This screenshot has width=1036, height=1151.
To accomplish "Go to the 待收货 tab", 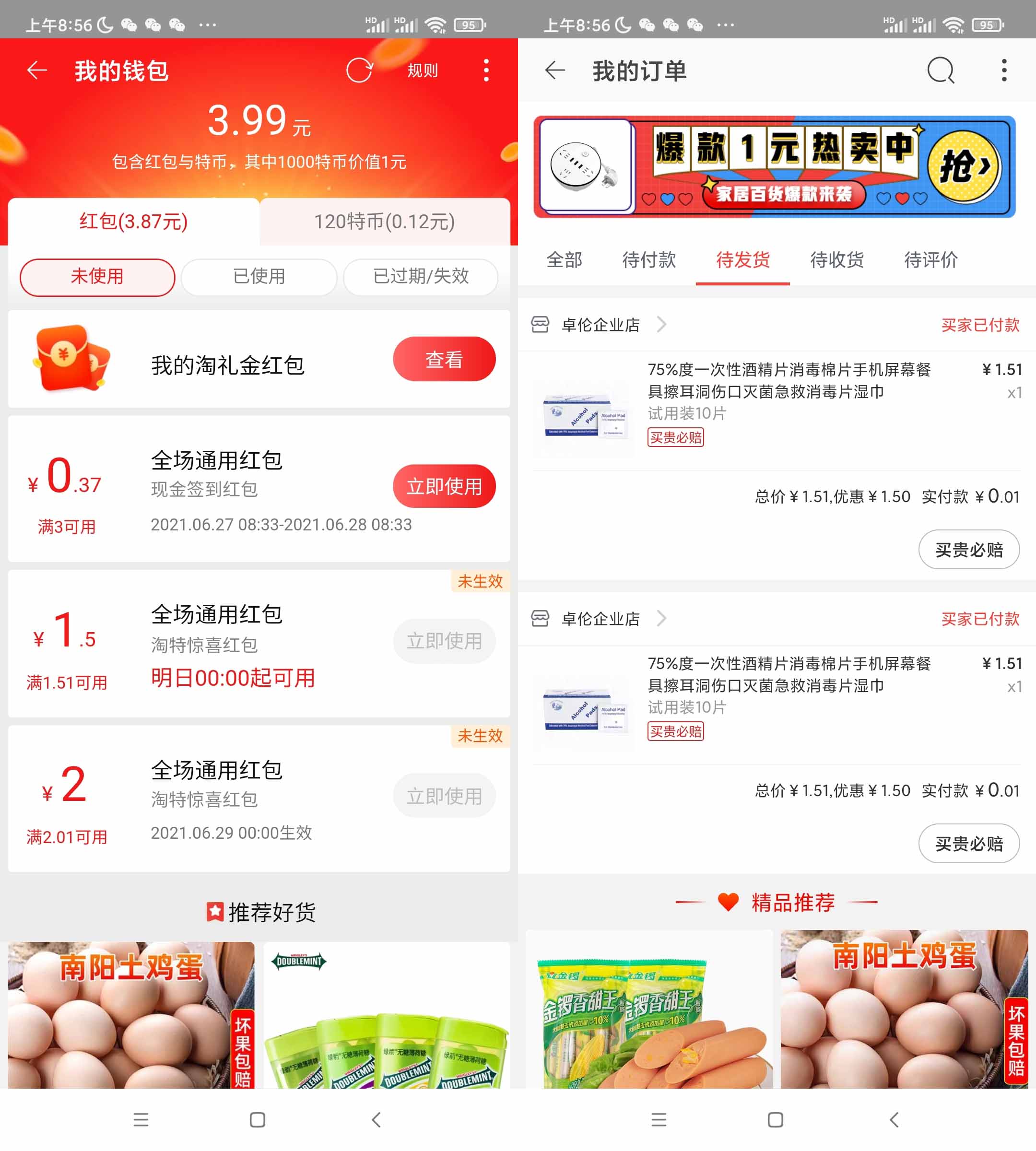I will tap(837, 260).
